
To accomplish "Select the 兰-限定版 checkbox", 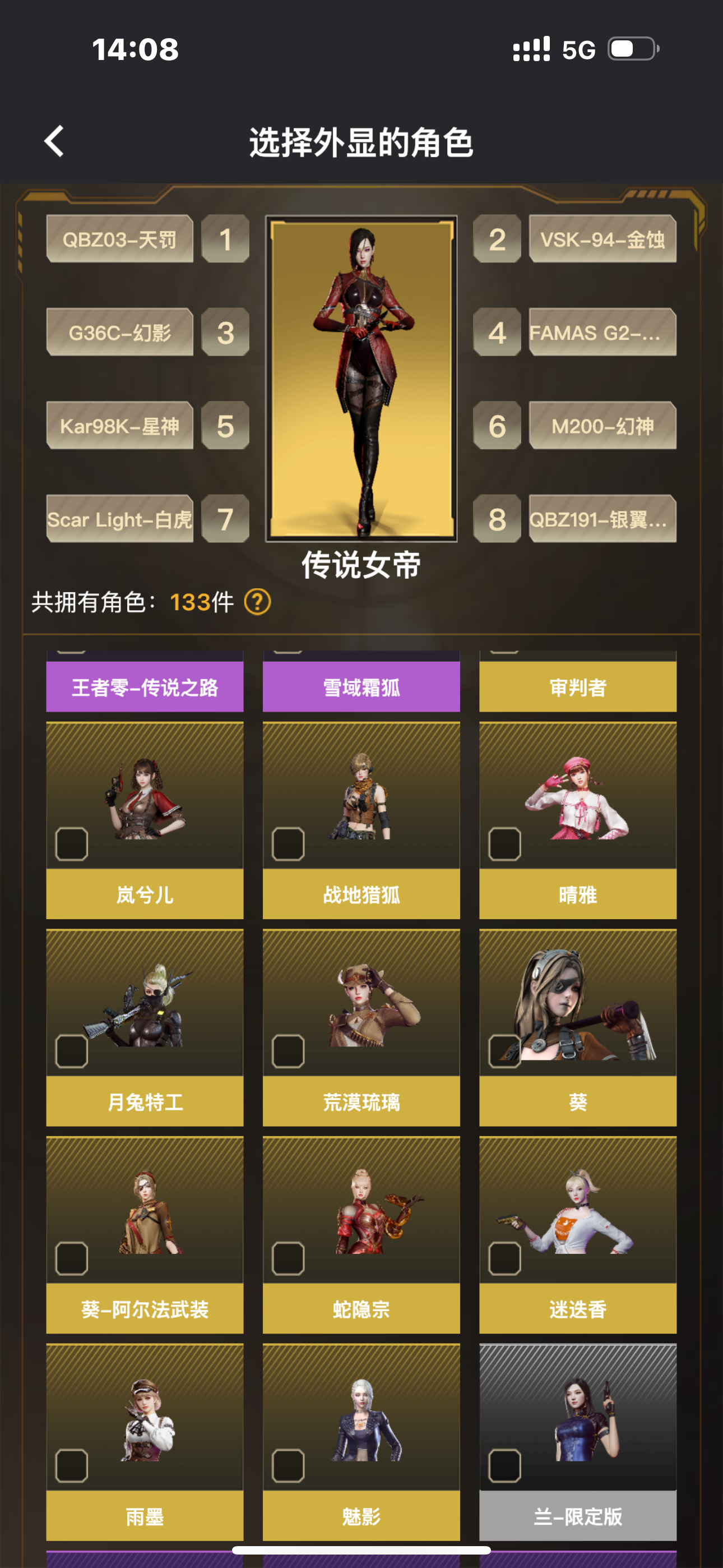I will (x=505, y=1465).
